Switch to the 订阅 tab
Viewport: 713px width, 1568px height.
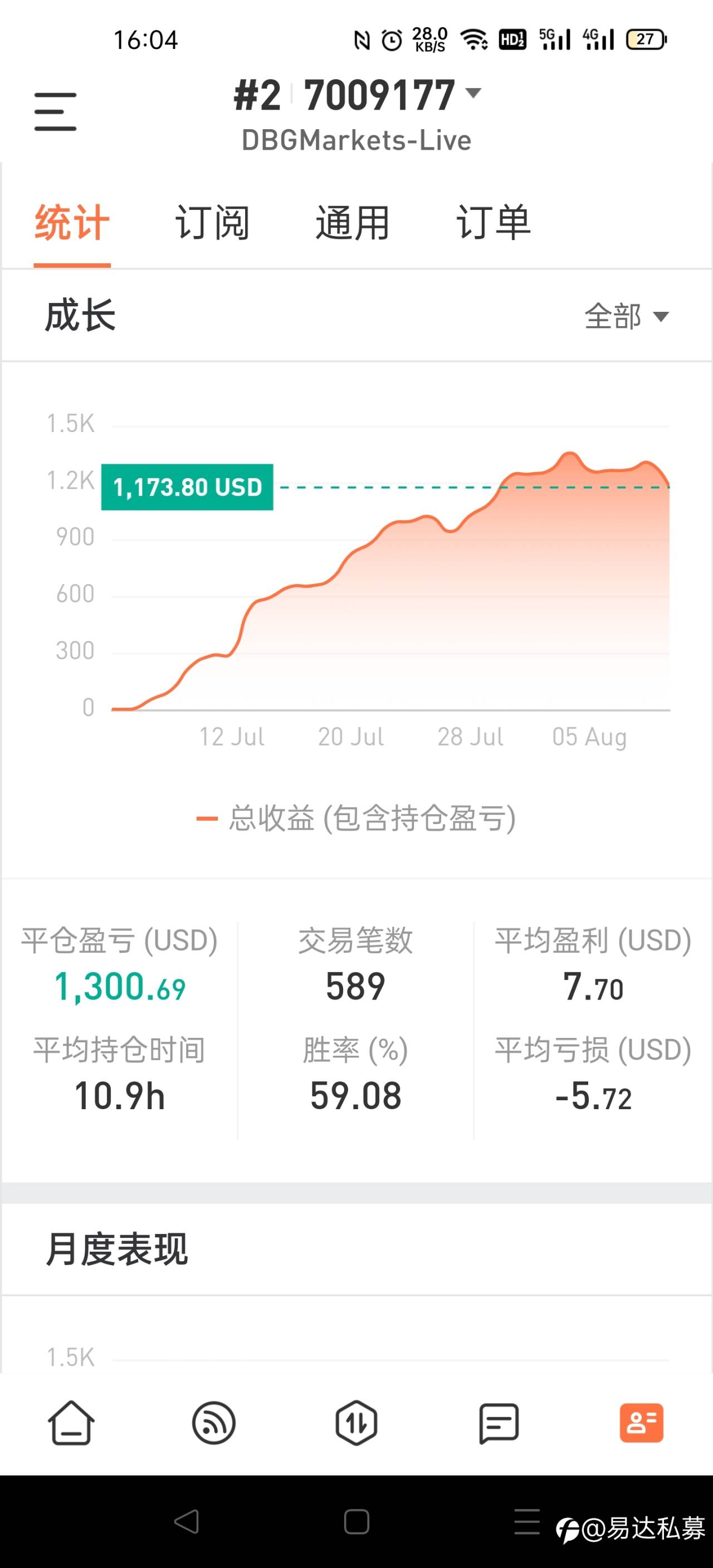coord(212,223)
